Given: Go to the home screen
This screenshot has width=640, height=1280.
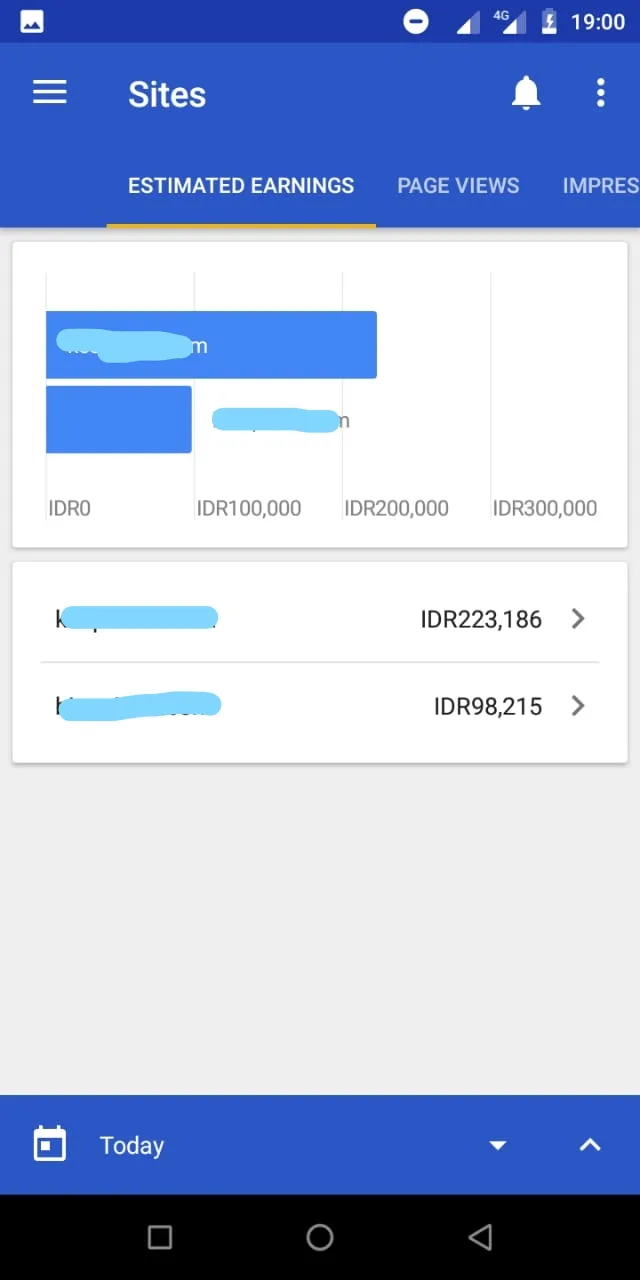Looking at the screenshot, I should pos(320,1237).
